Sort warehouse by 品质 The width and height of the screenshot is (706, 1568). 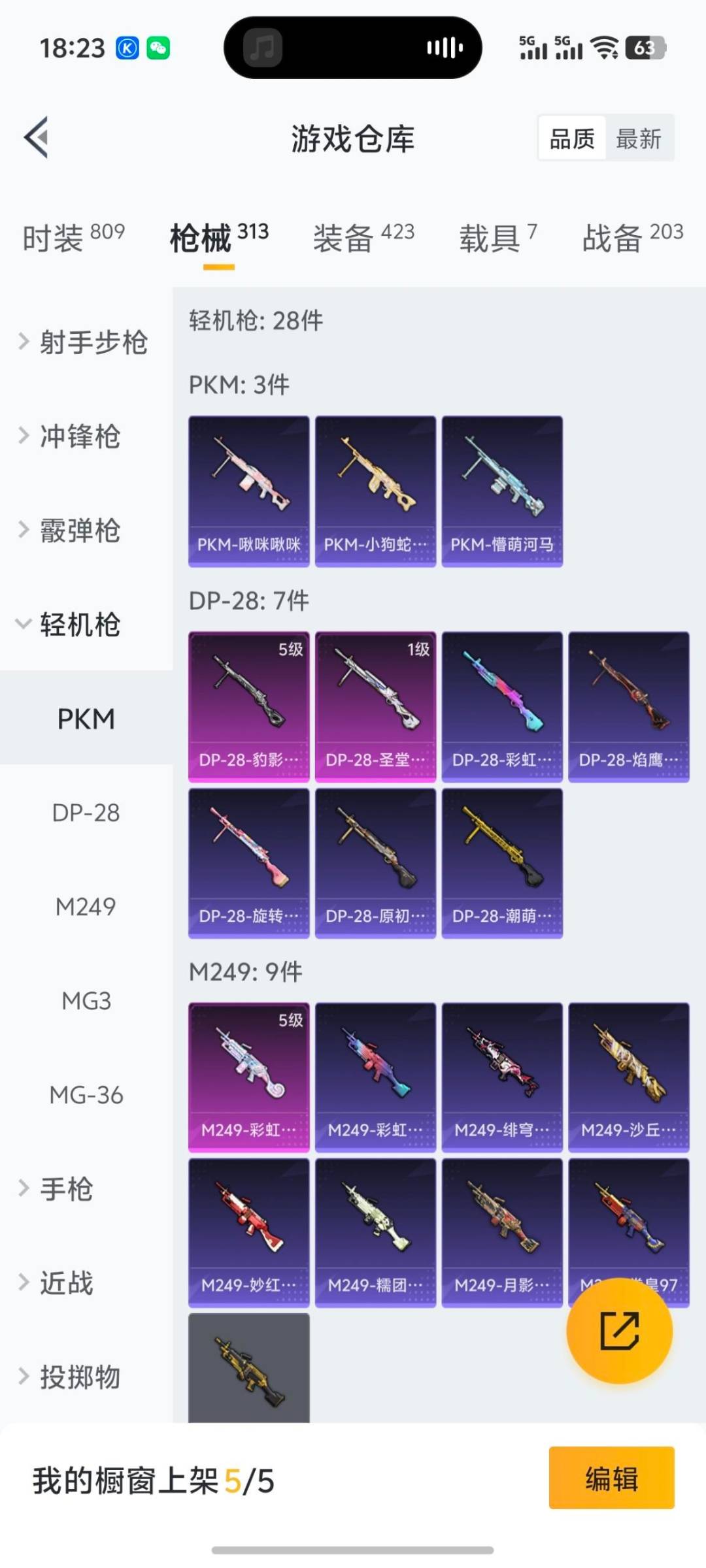(572, 139)
